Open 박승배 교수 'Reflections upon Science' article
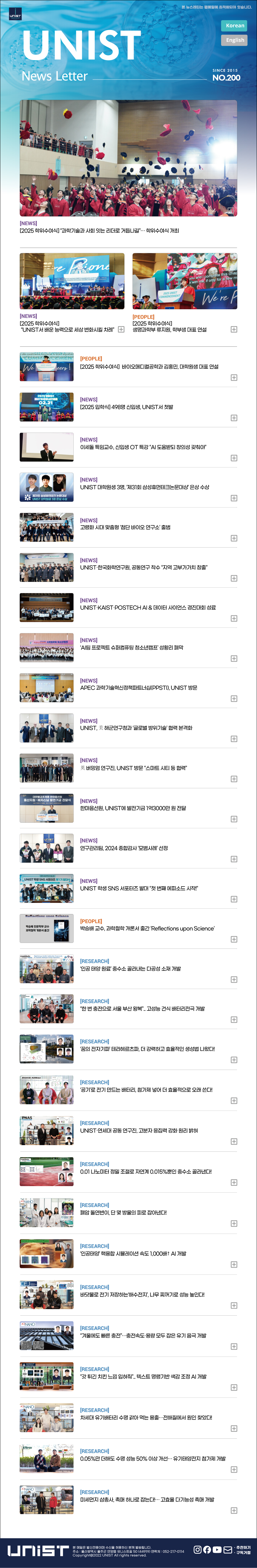 point(147,928)
